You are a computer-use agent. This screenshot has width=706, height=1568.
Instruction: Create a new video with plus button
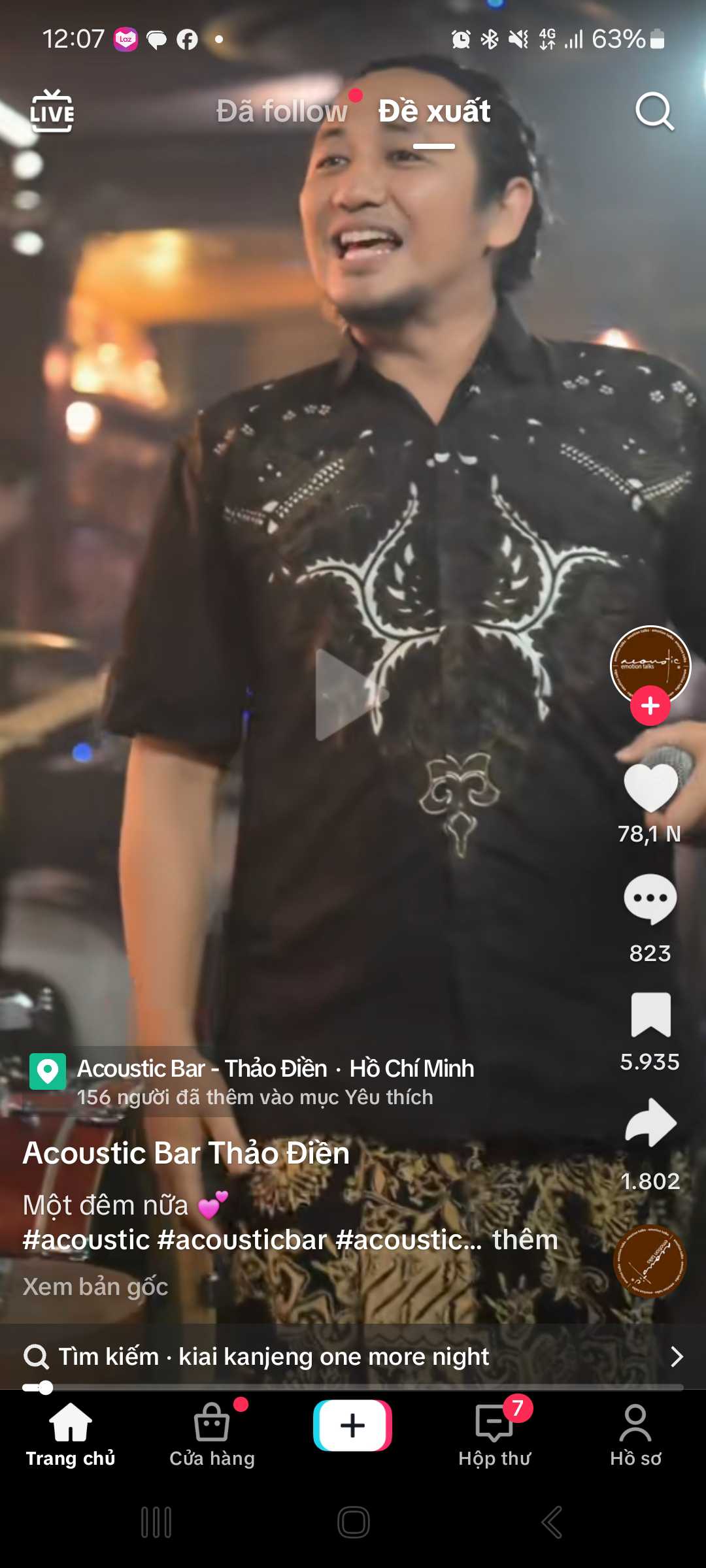click(353, 1426)
